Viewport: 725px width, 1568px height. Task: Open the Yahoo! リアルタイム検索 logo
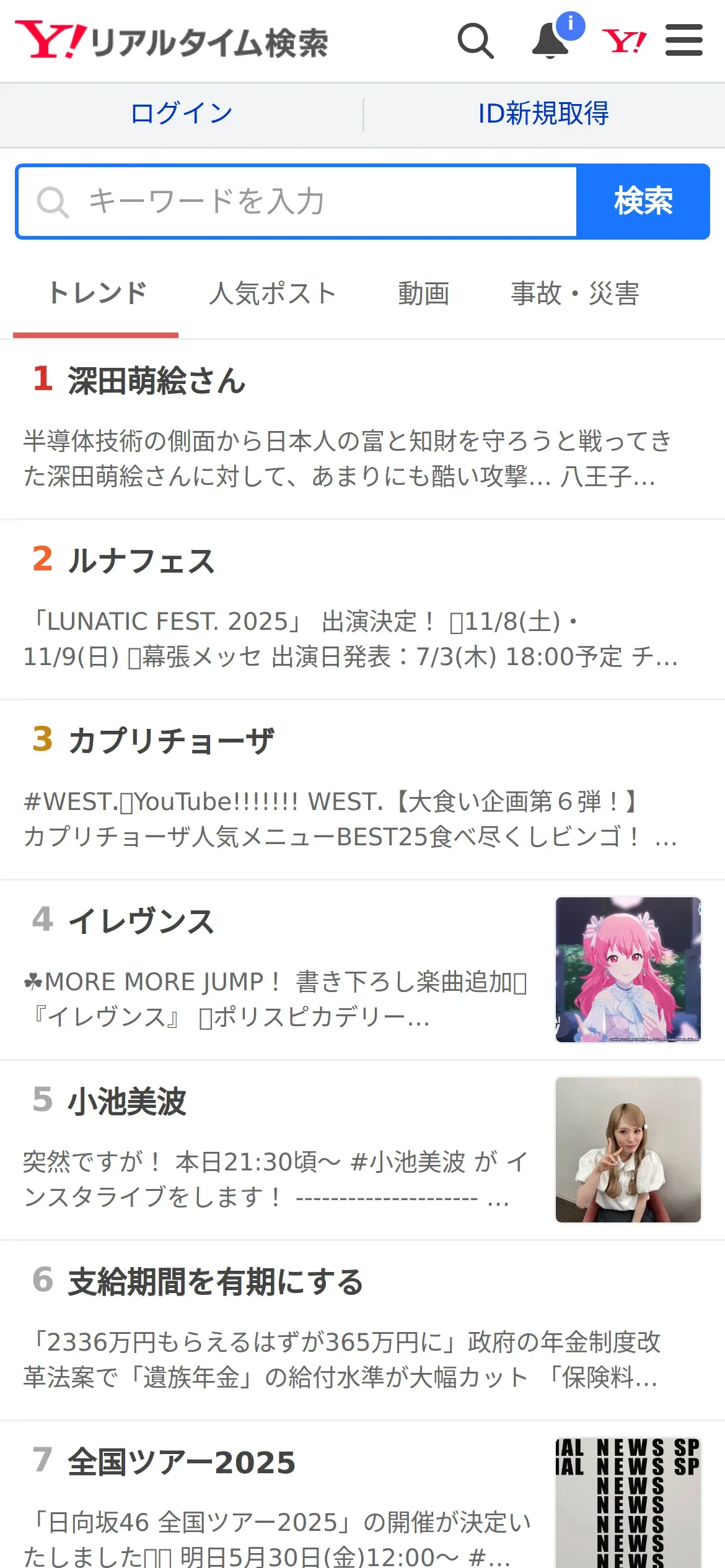[x=172, y=41]
